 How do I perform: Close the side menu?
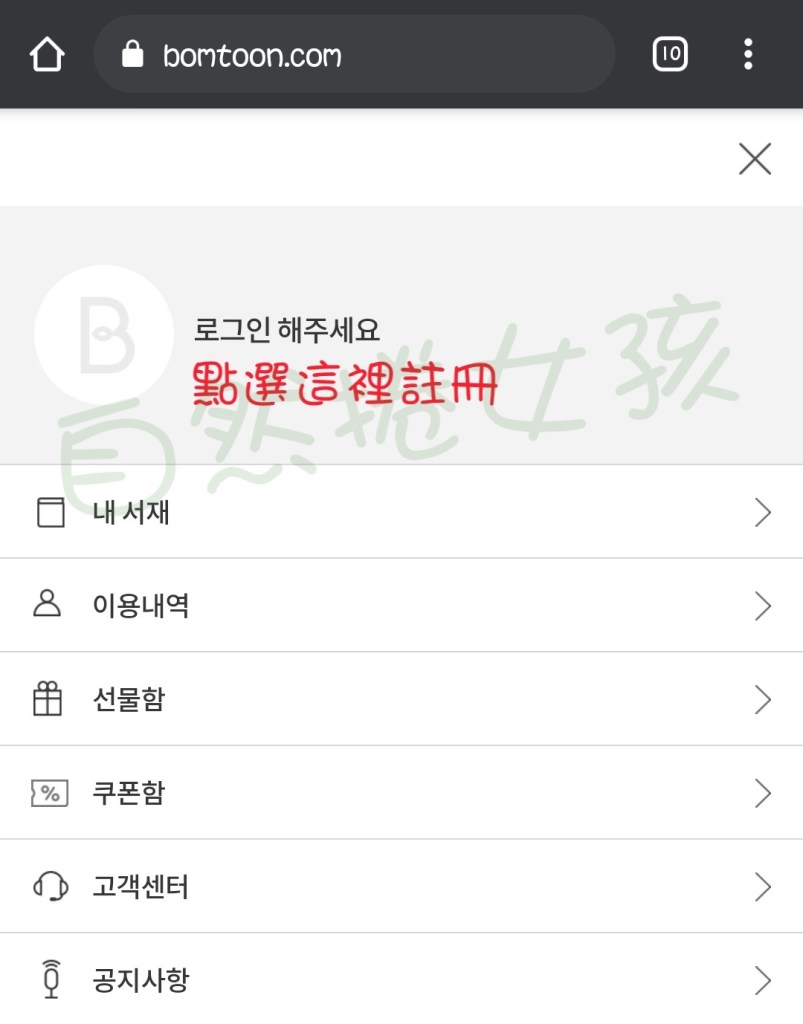tap(754, 159)
